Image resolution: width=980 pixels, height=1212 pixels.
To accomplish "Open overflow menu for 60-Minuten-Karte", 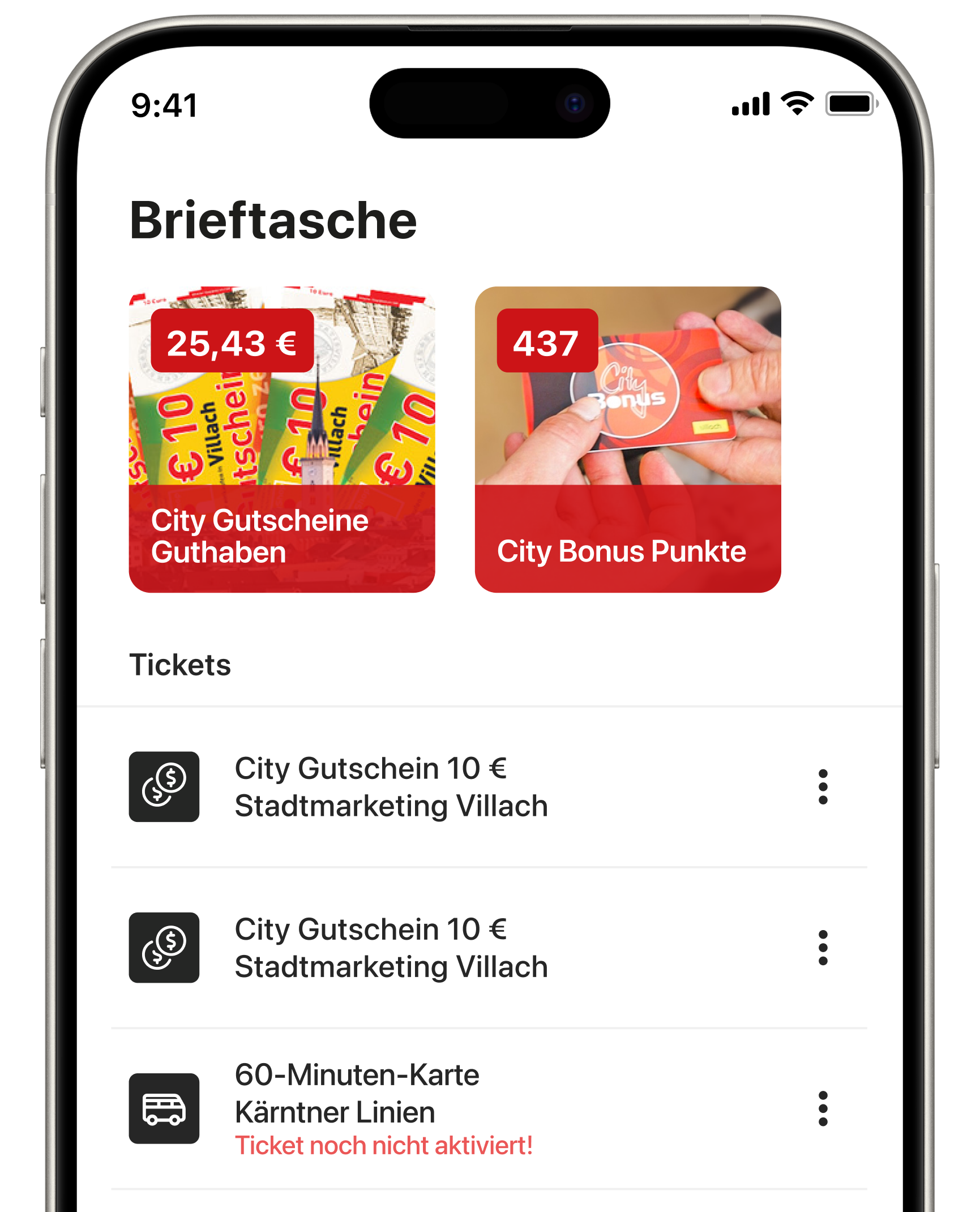I will (x=822, y=1108).
